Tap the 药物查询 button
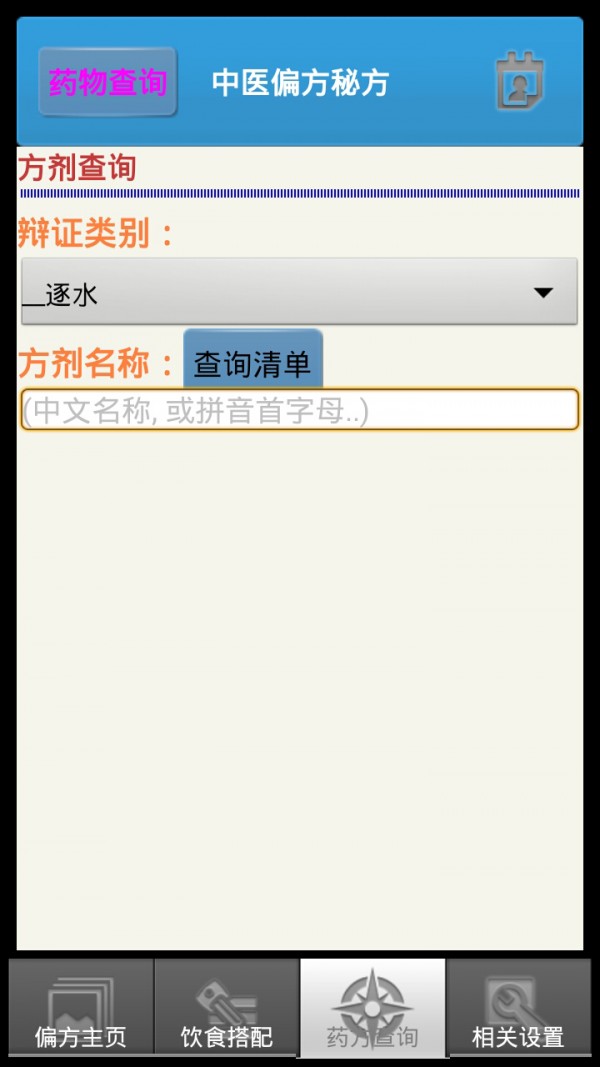 [x=108, y=82]
